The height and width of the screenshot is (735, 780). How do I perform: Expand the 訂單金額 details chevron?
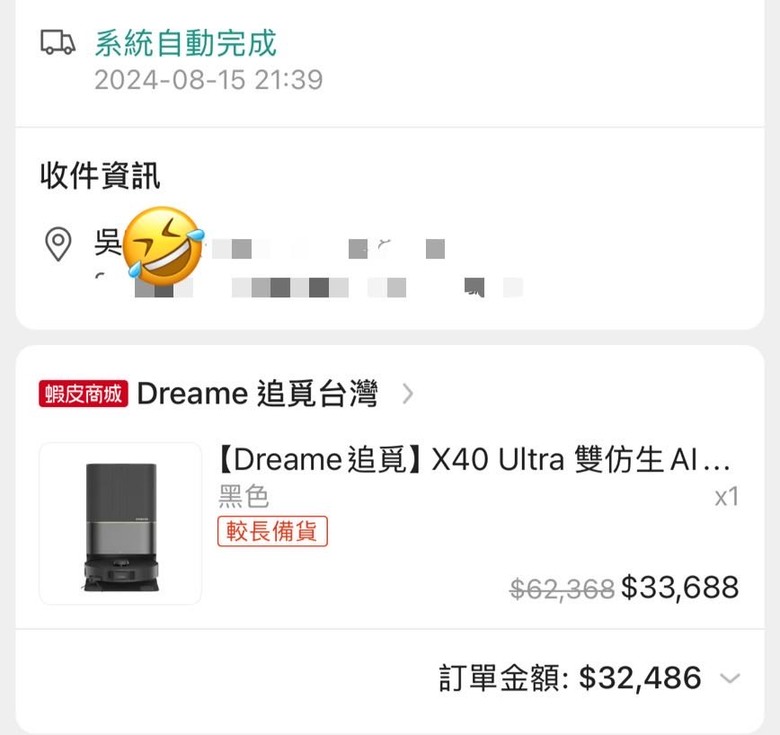click(731, 679)
